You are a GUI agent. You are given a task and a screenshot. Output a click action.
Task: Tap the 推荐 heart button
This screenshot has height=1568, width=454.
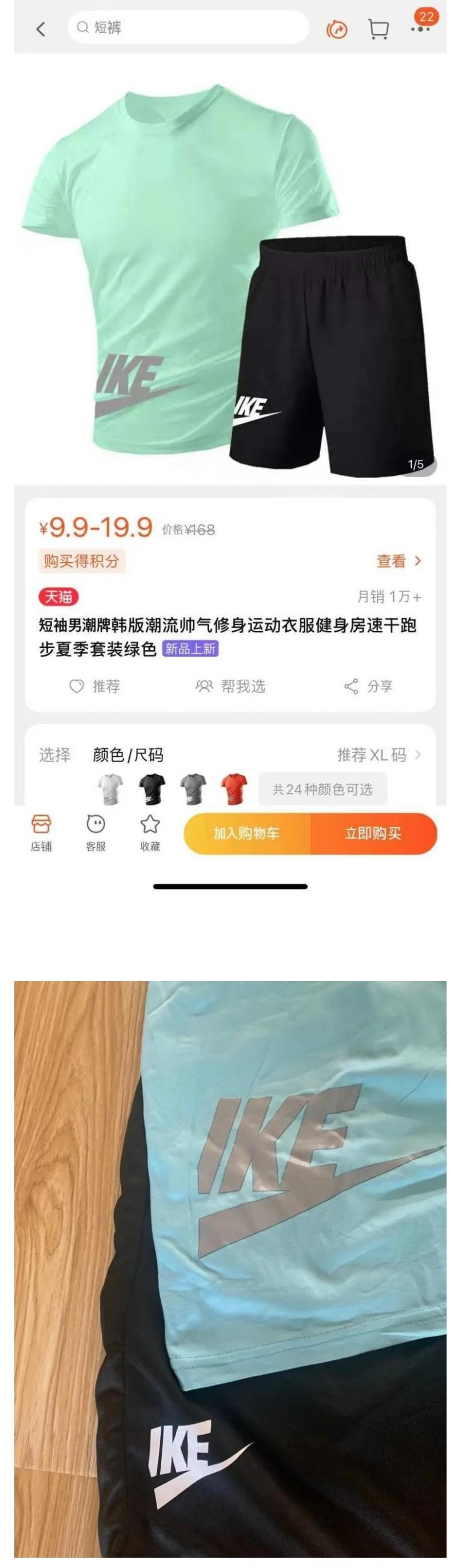pos(94,686)
